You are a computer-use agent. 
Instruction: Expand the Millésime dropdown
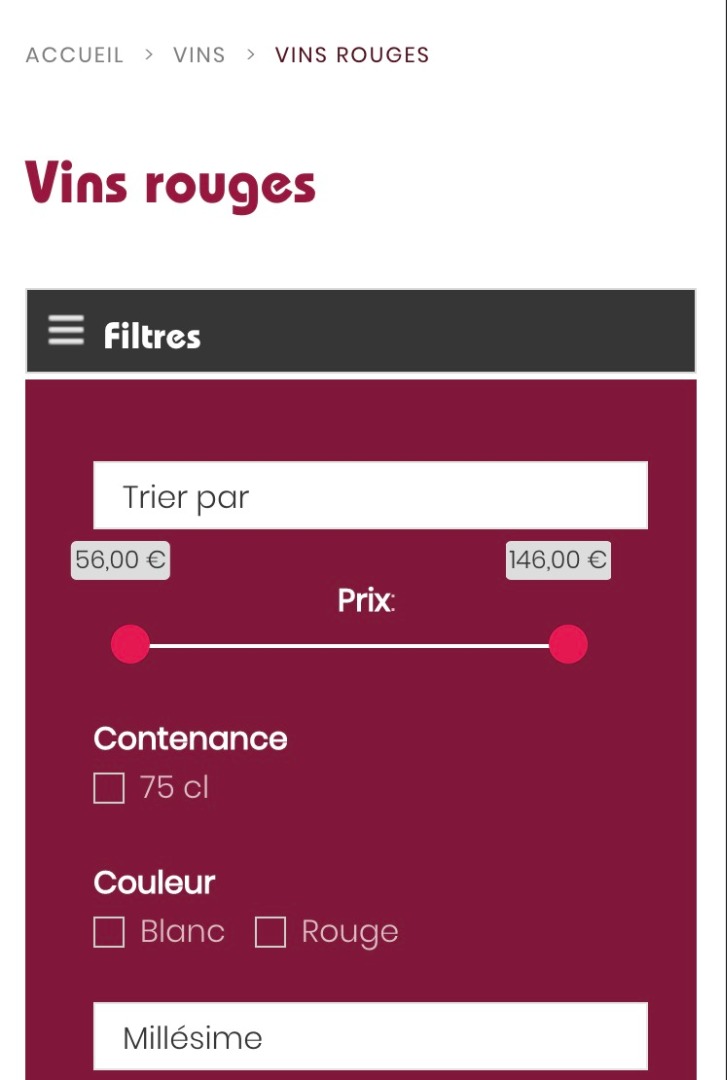(370, 1037)
